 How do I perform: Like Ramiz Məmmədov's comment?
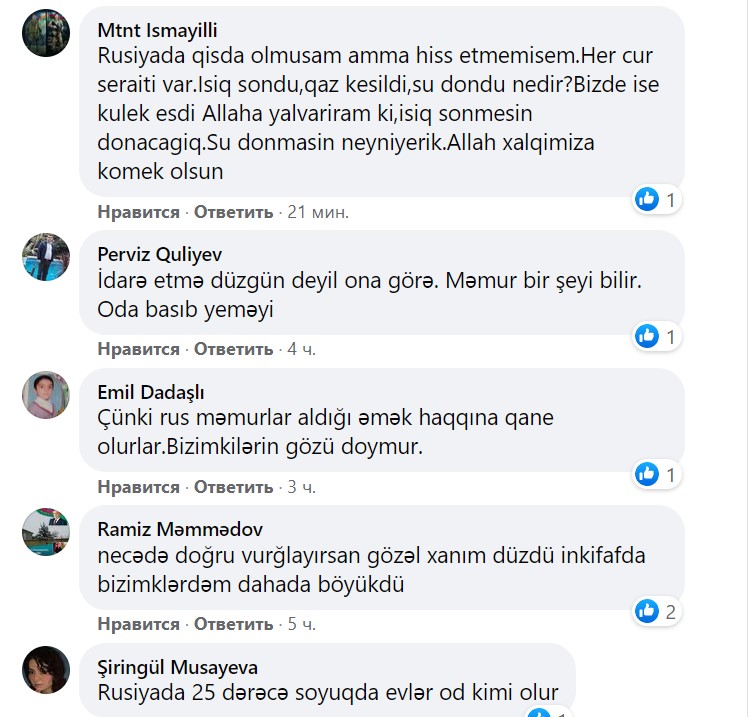click(138, 624)
